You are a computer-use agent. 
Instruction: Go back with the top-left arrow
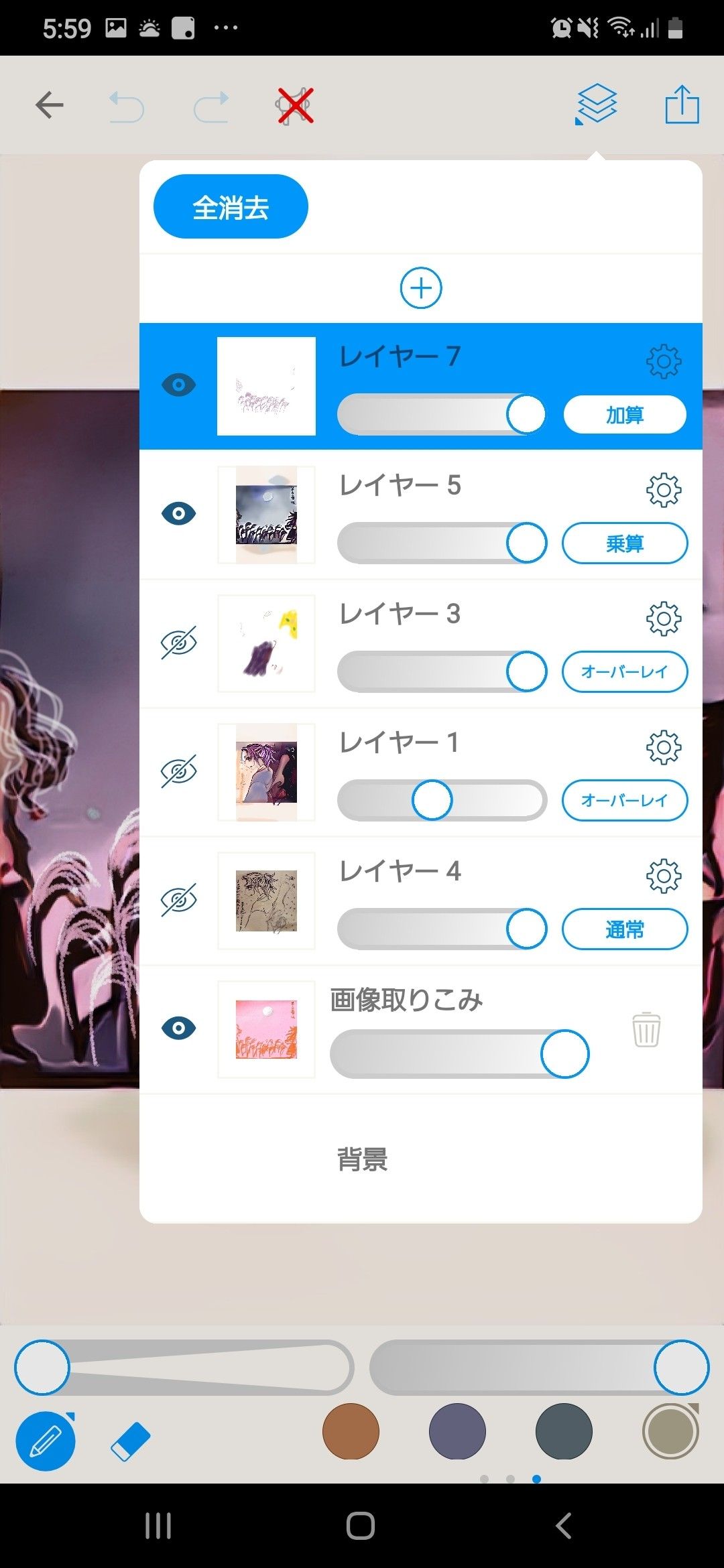coord(50,105)
